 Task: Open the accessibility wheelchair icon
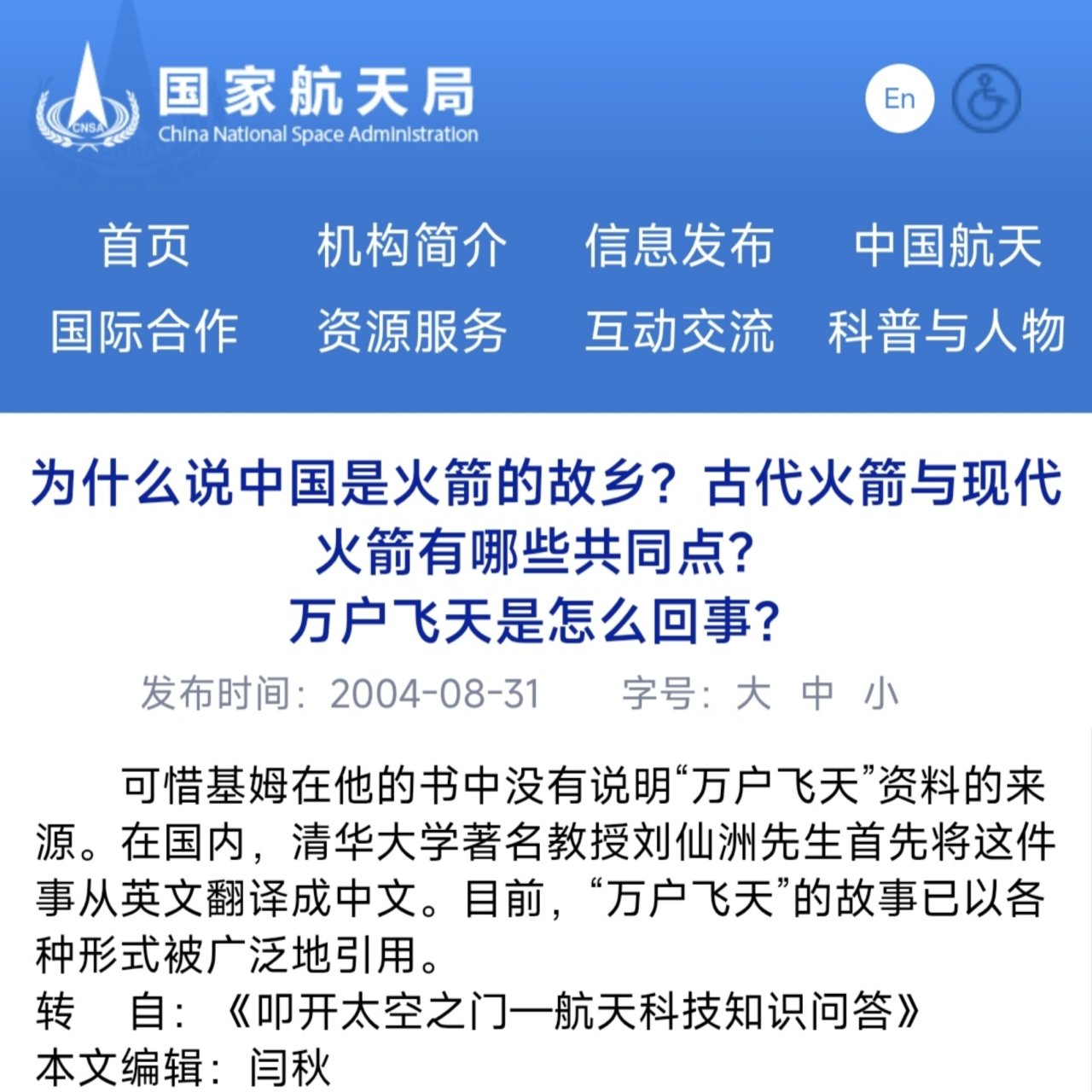pyautogui.click(x=986, y=99)
